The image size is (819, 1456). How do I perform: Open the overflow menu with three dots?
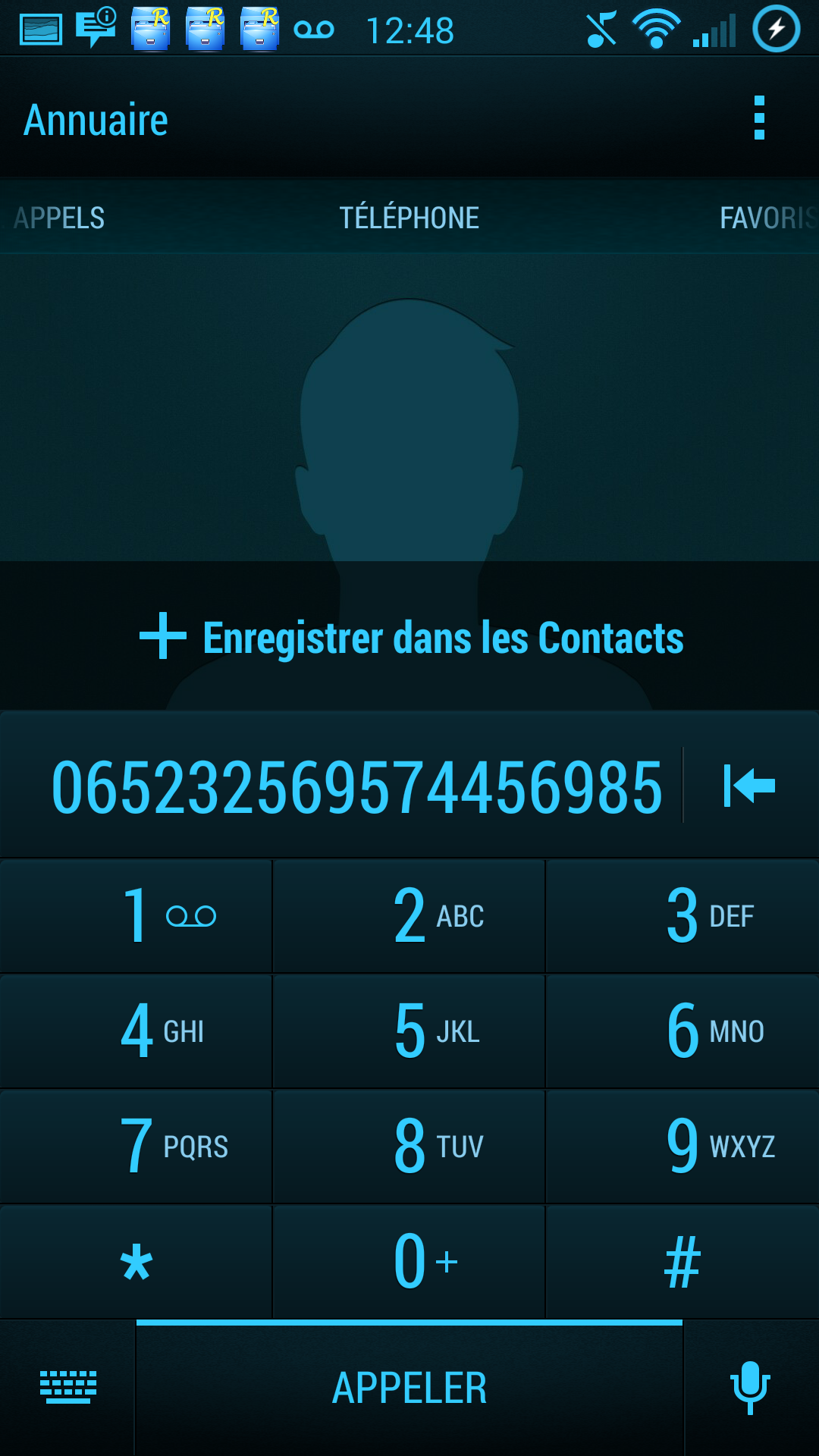761,119
